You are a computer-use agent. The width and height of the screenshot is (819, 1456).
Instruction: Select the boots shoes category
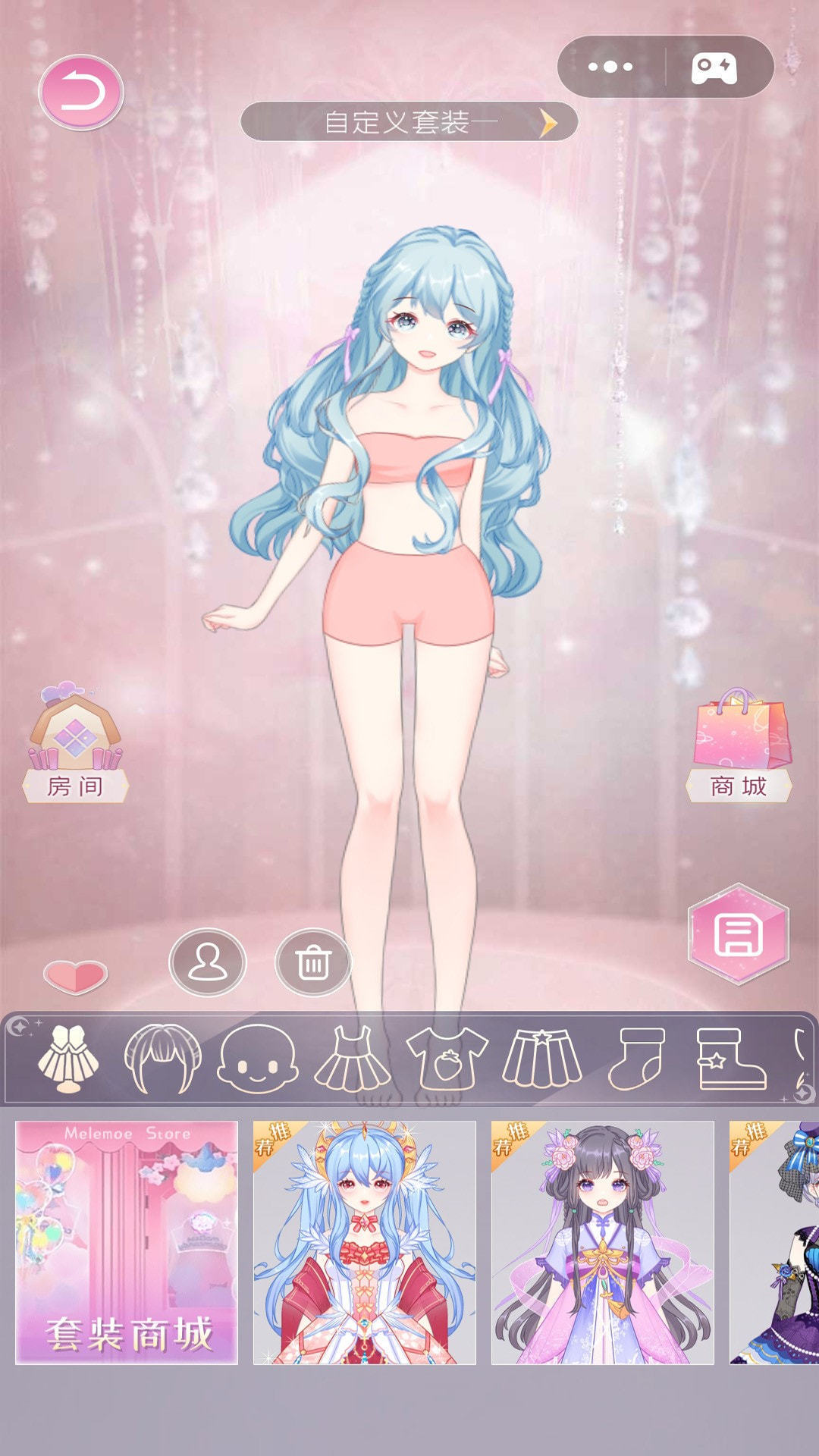pyautogui.click(x=731, y=1058)
